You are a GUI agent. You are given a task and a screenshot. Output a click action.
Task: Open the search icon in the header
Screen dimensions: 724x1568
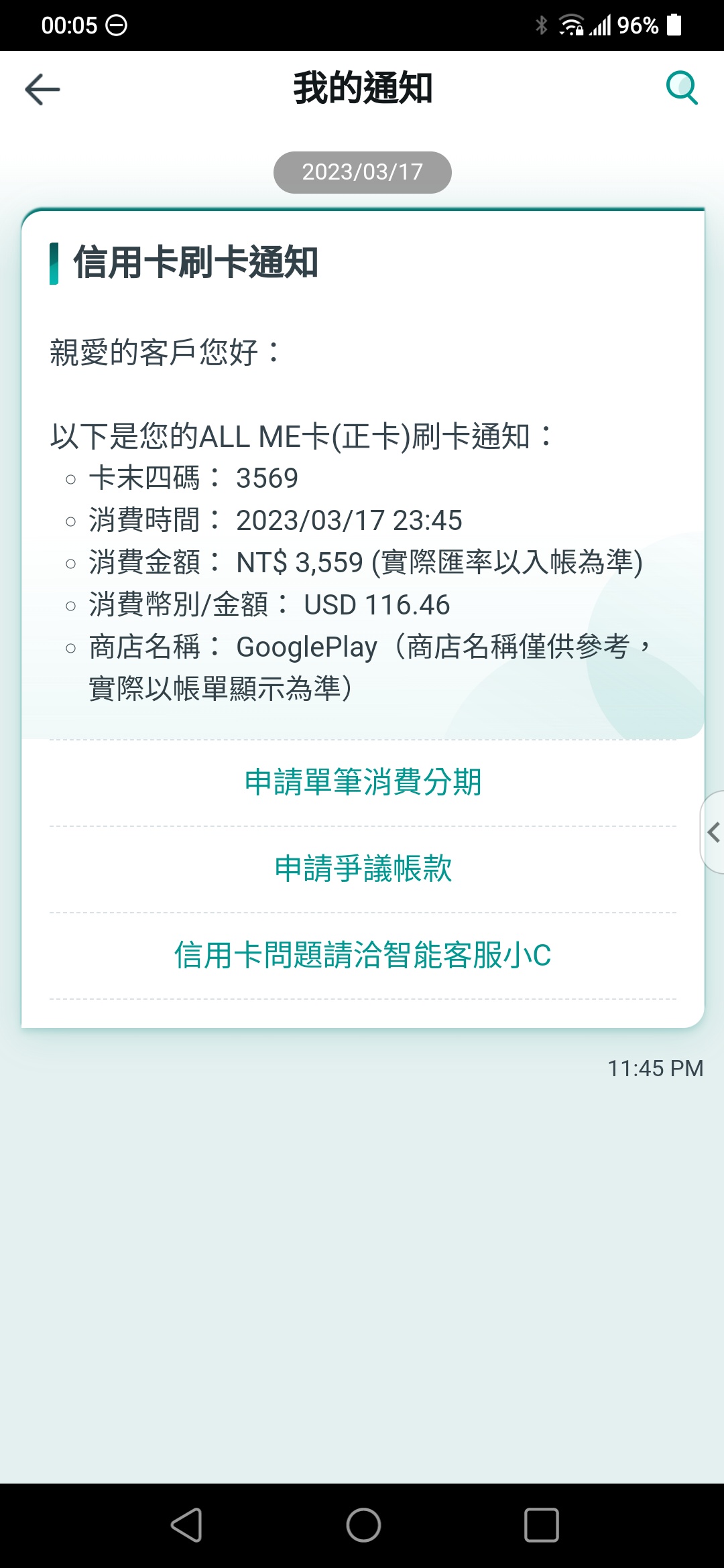tap(682, 88)
